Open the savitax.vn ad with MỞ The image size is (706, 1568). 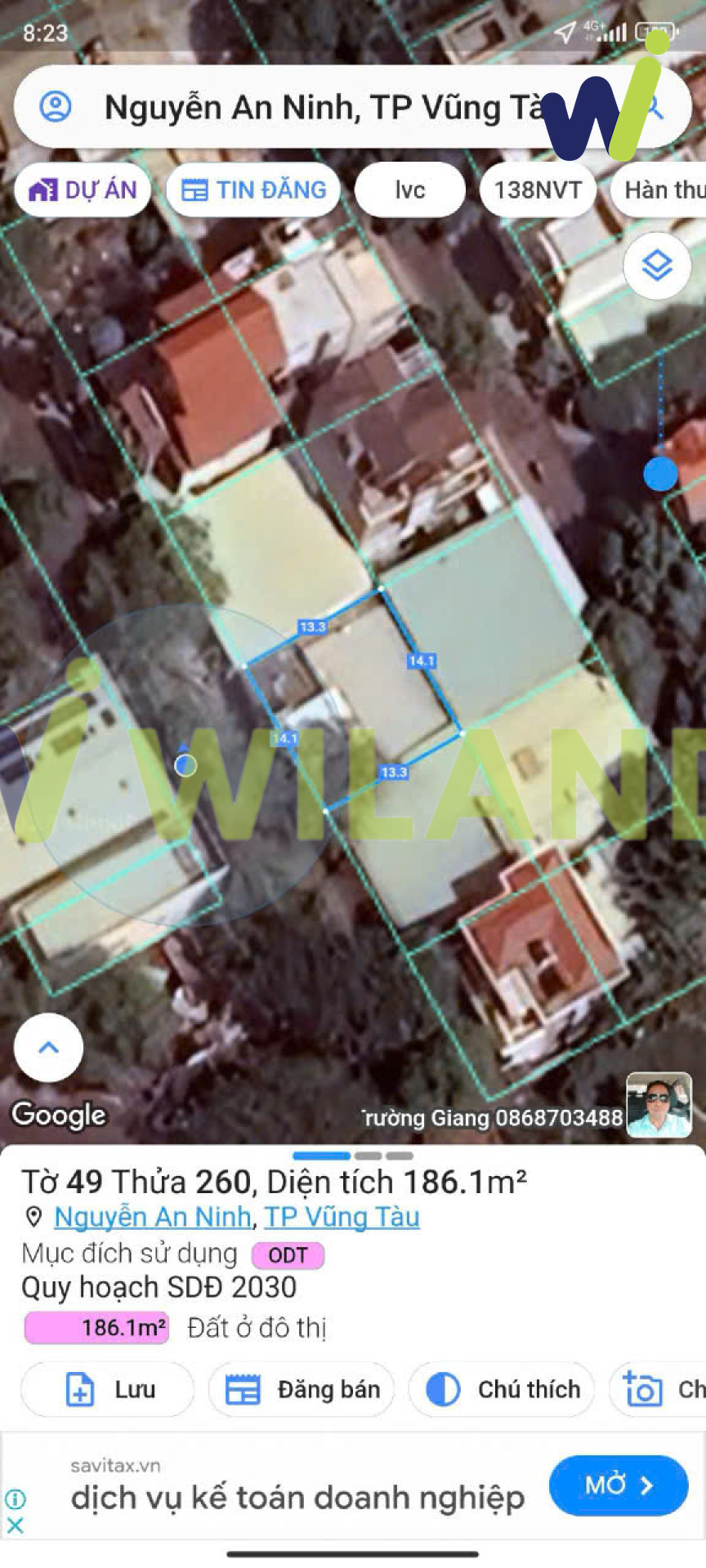coord(618,1485)
